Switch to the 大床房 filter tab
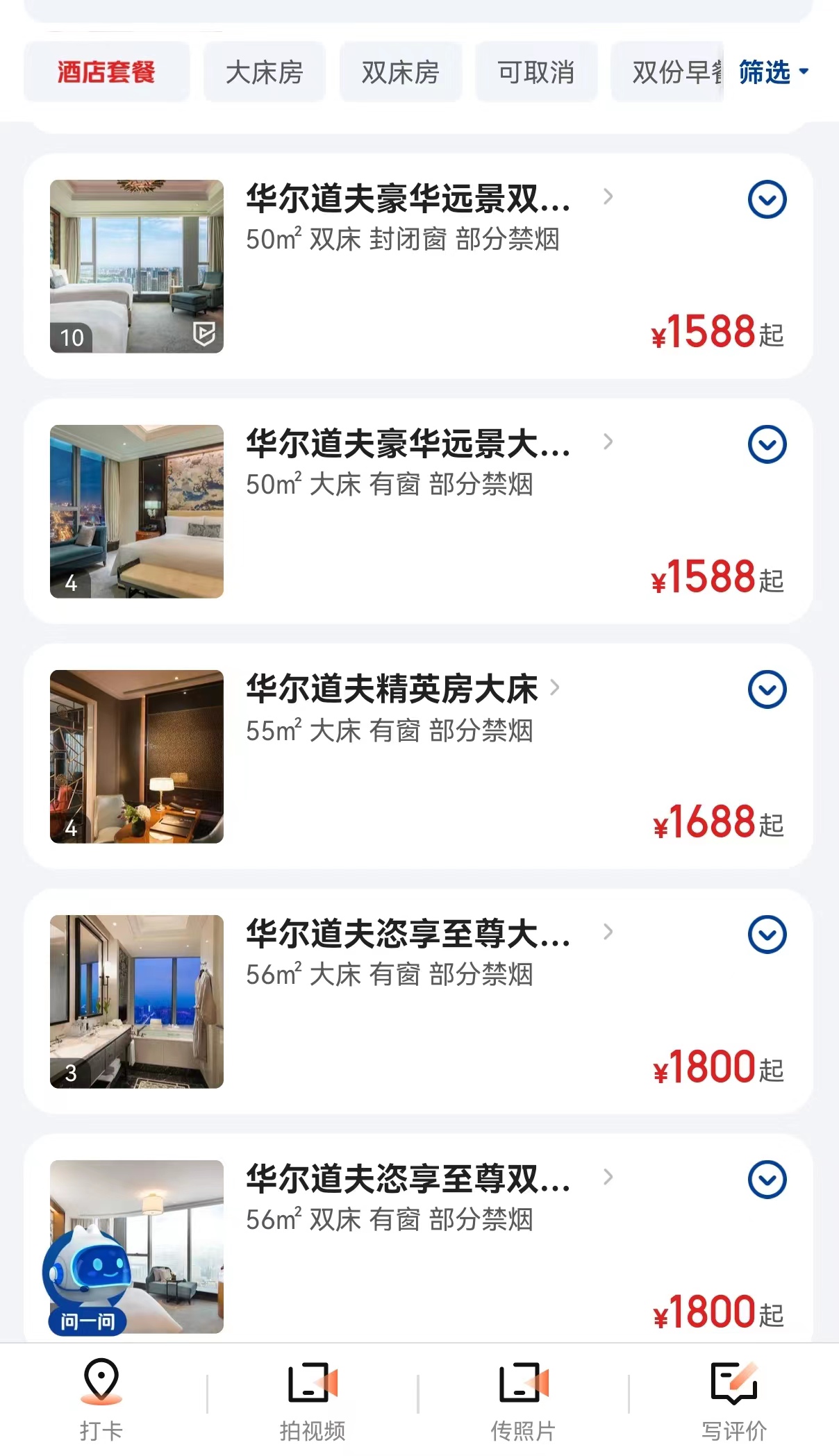This screenshot has height=1456, width=839. (264, 72)
